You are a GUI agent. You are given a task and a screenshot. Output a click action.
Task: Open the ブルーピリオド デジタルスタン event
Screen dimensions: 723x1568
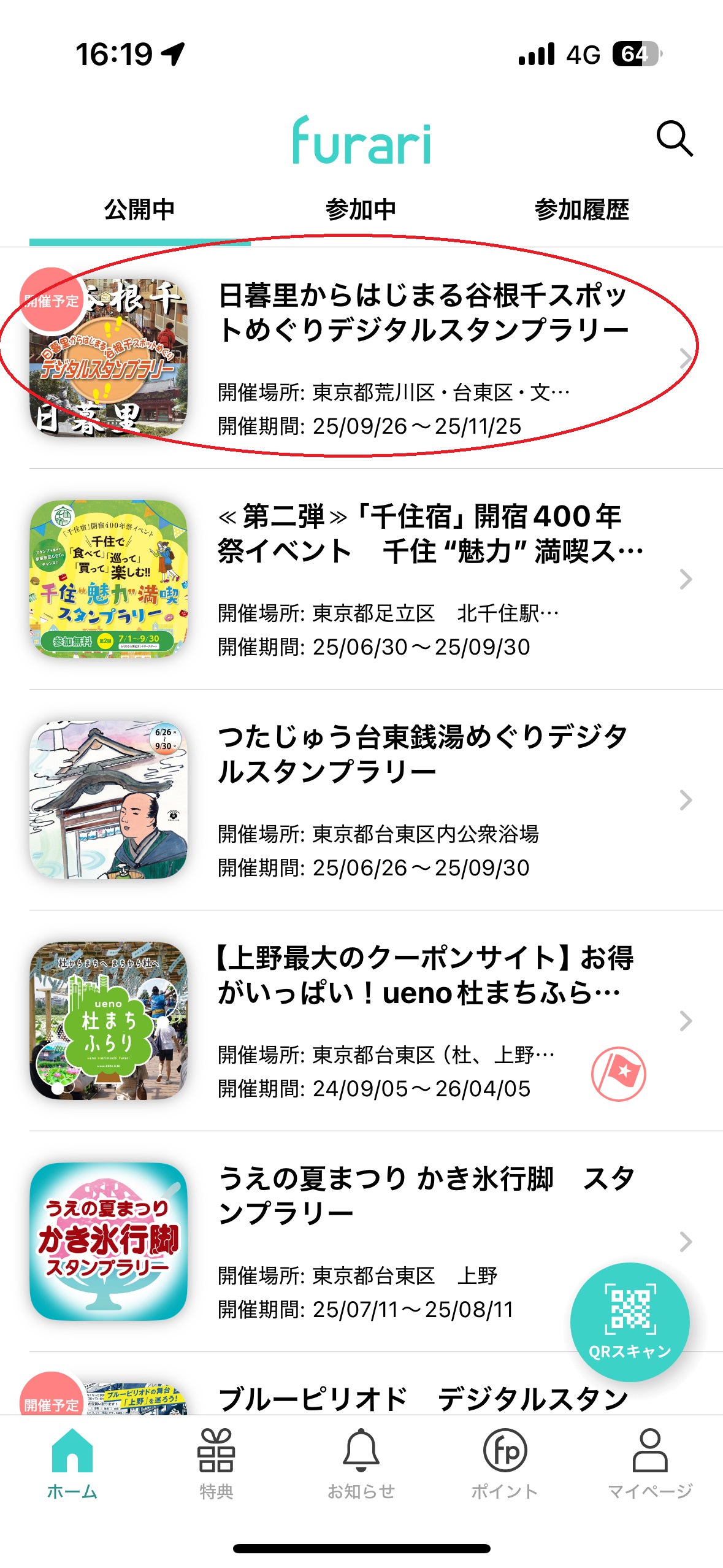[423, 1398]
